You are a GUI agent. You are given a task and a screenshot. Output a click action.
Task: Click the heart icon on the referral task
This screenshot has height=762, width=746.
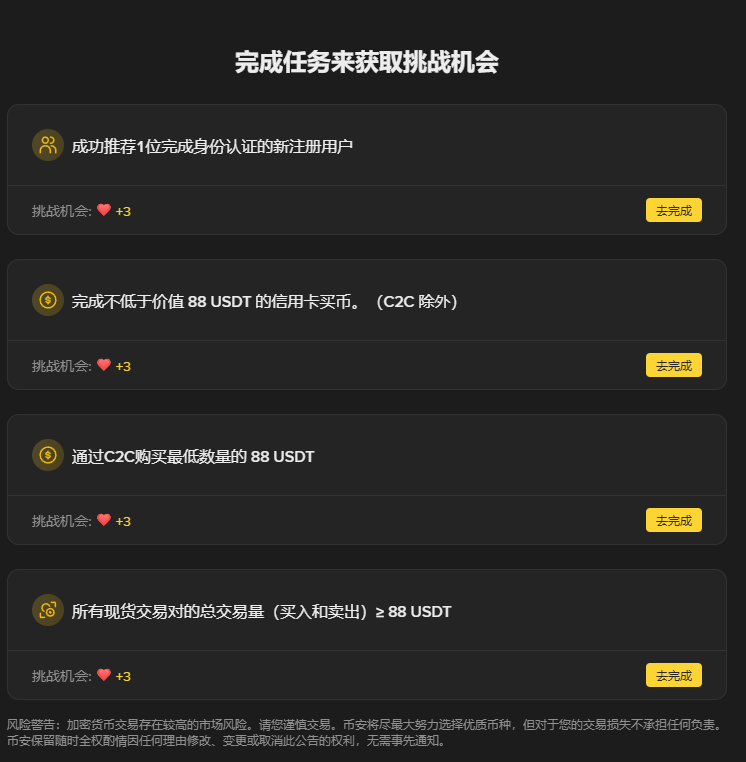click(x=104, y=210)
